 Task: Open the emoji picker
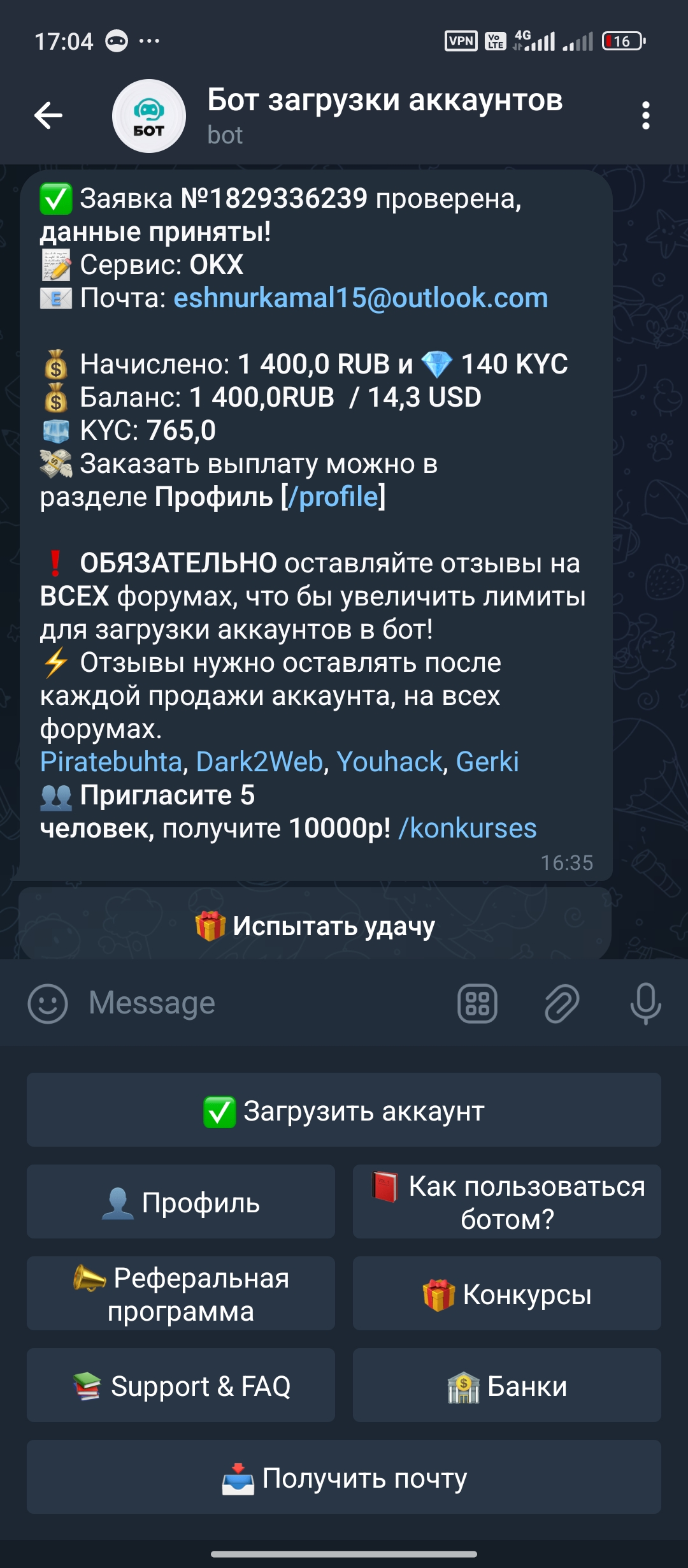(48, 1003)
